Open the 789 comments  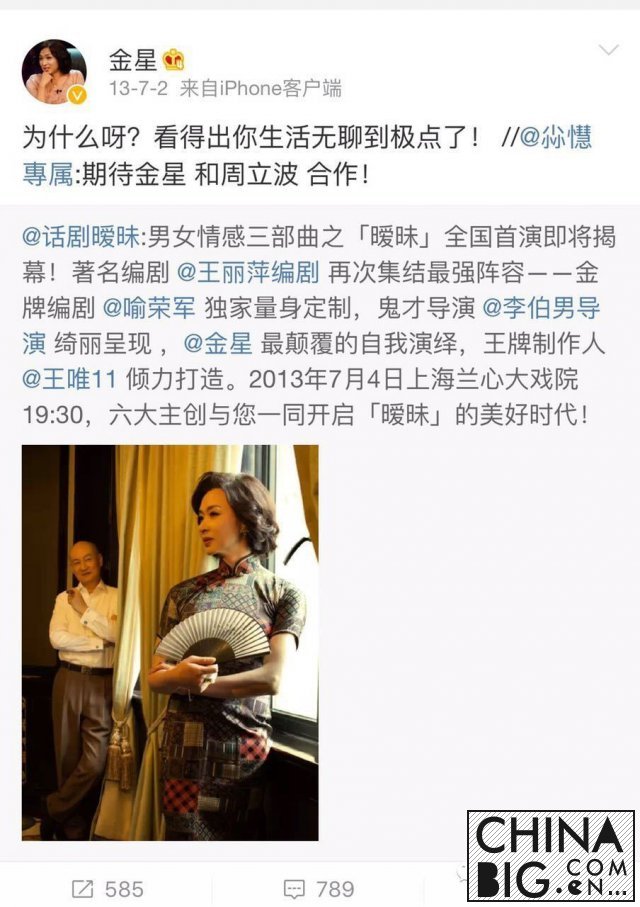(x=319, y=887)
